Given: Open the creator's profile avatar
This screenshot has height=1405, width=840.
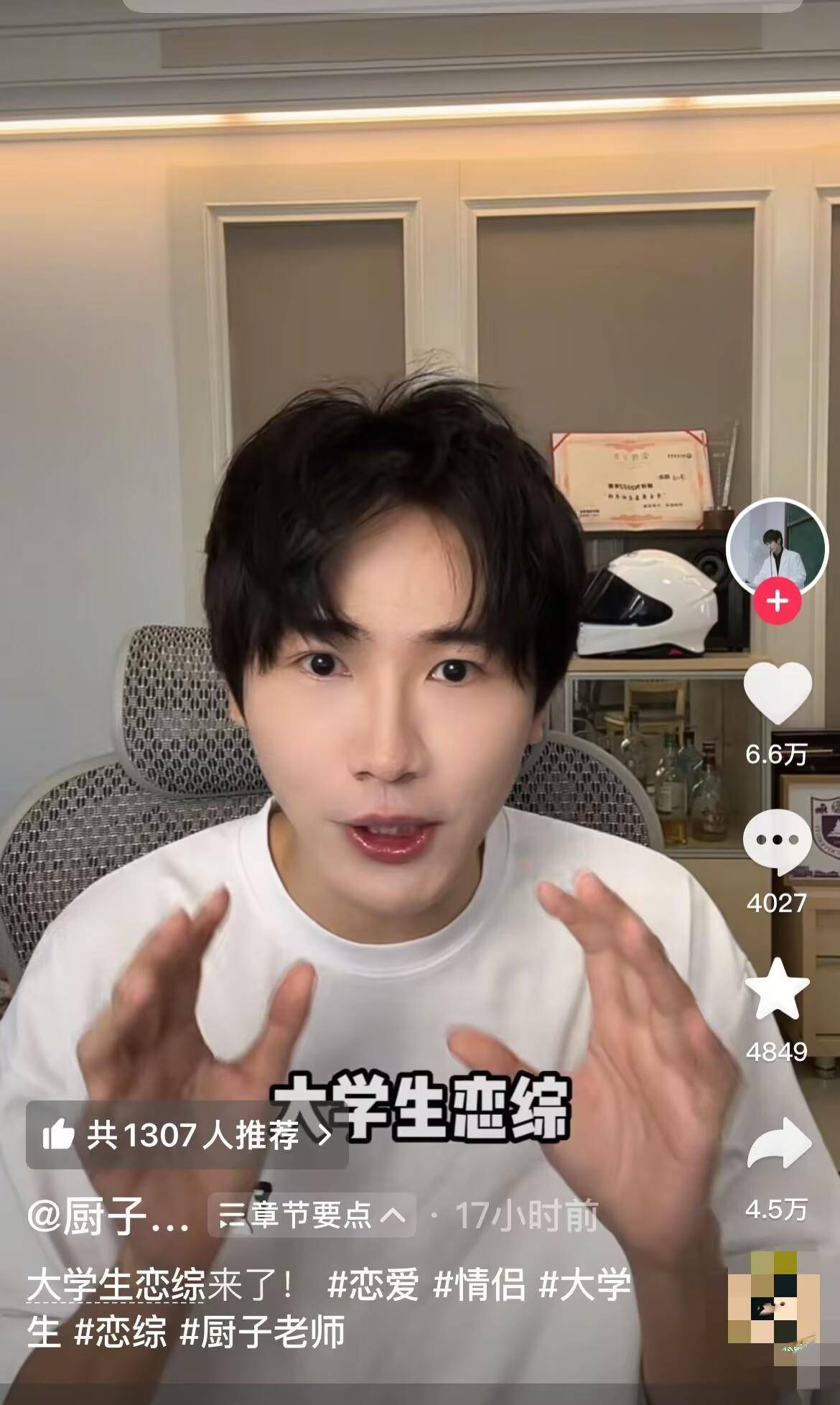Looking at the screenshot, I should 777,547.
